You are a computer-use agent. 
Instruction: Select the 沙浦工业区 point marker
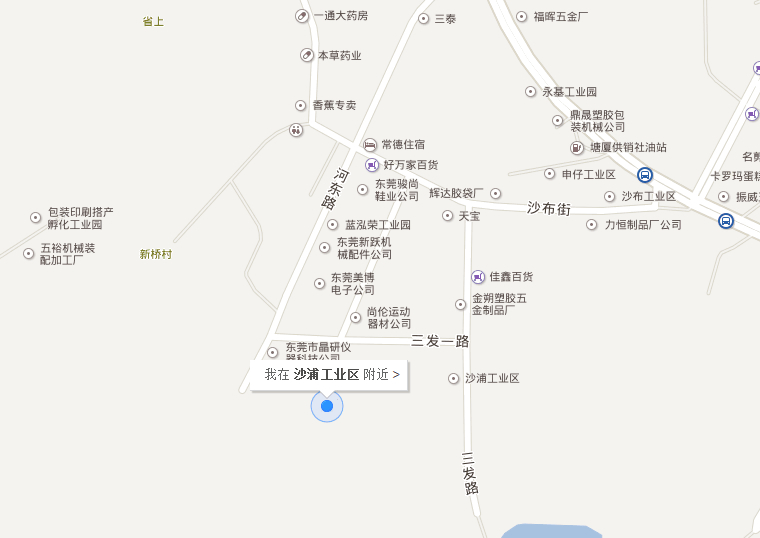pyautogui.click(x=454, y=379)
